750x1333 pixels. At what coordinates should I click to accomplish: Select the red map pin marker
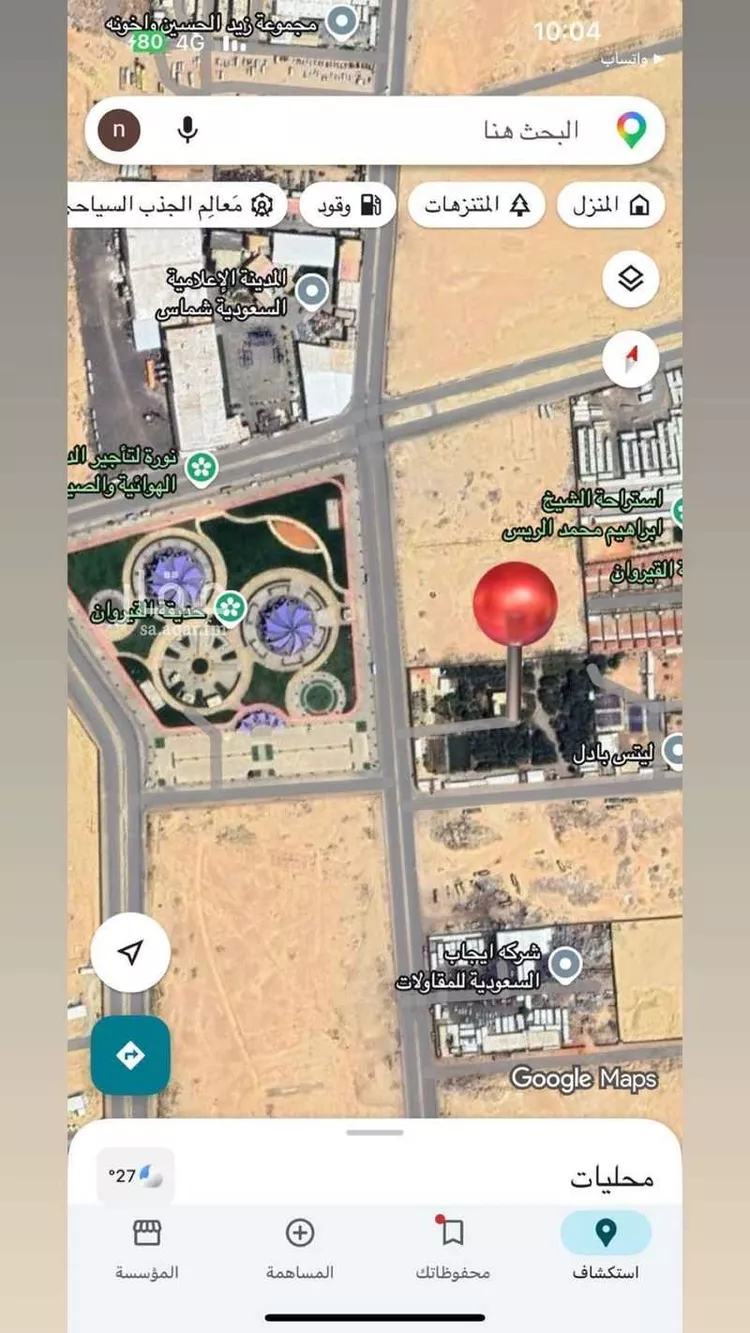pos(513,606)
